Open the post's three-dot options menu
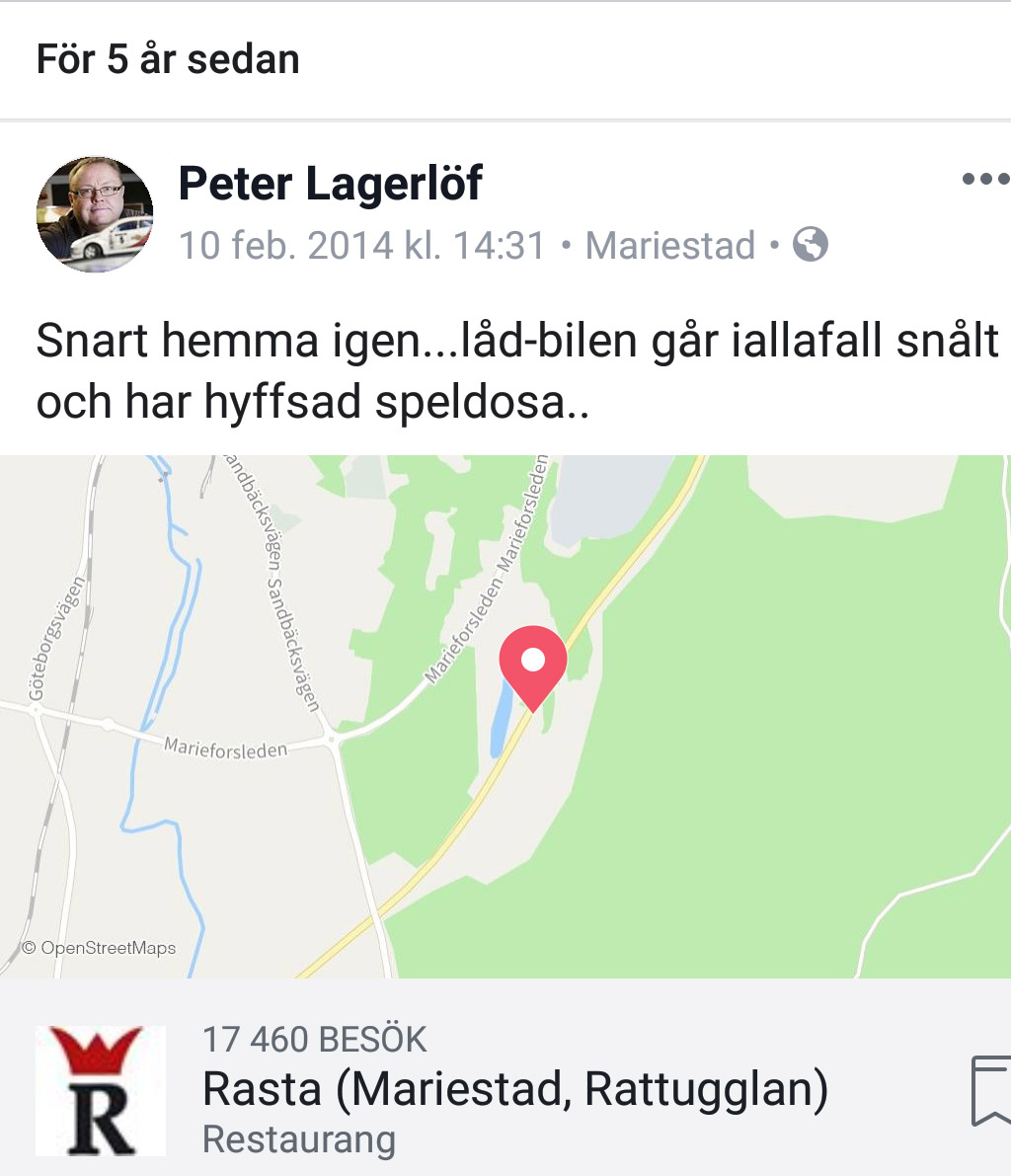The height and width of the screenshot is (1176, 1011). (984, 180)
